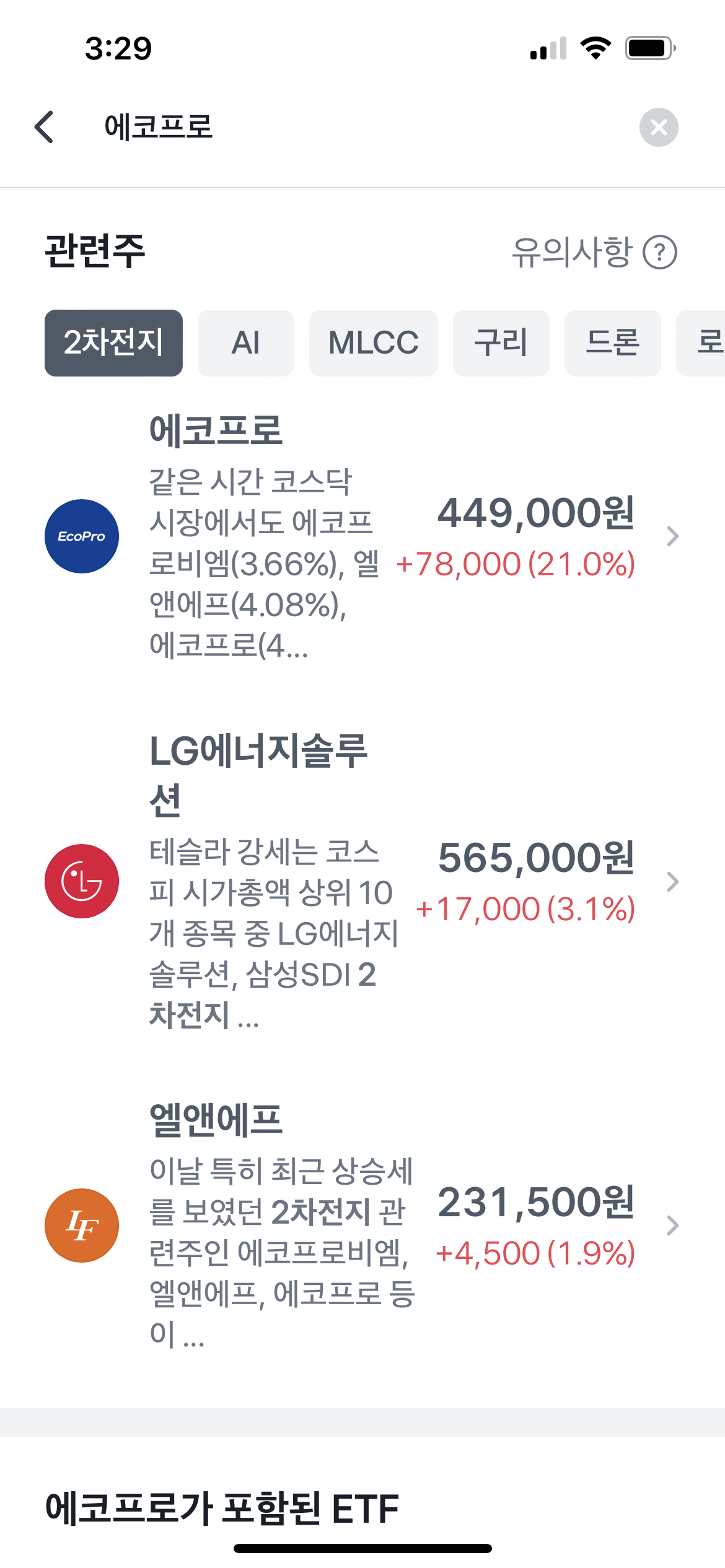Image resolution: width=725 pixels, height=1568 pixels.
Task: Open LG에너지솔루션 details using the right chevron
Action: [x=673, y=880]
